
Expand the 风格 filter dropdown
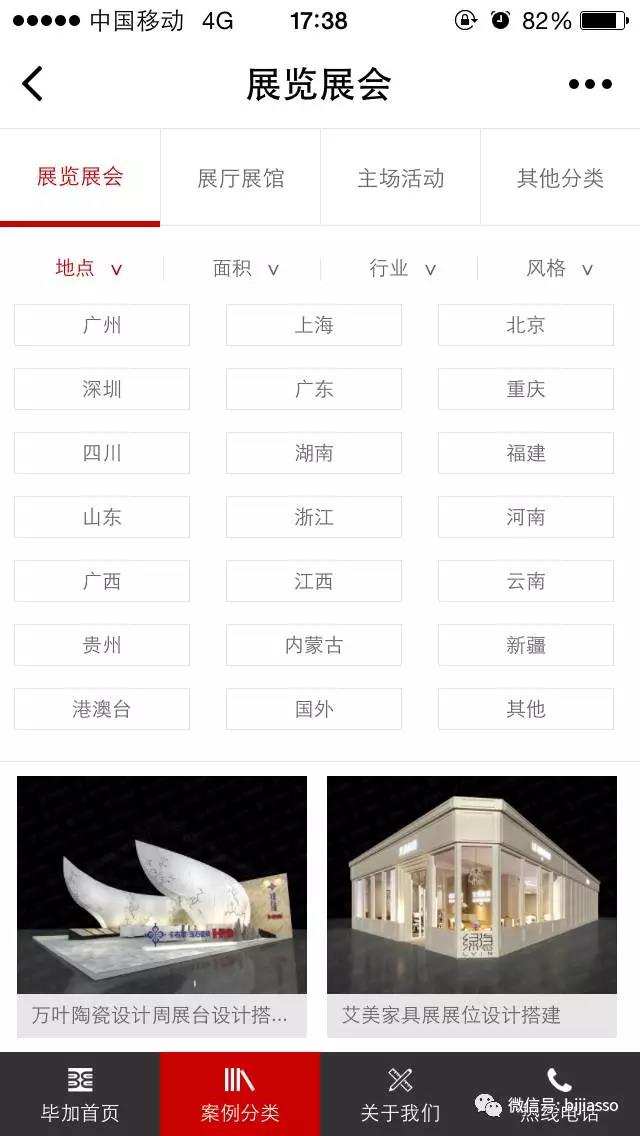559,268
